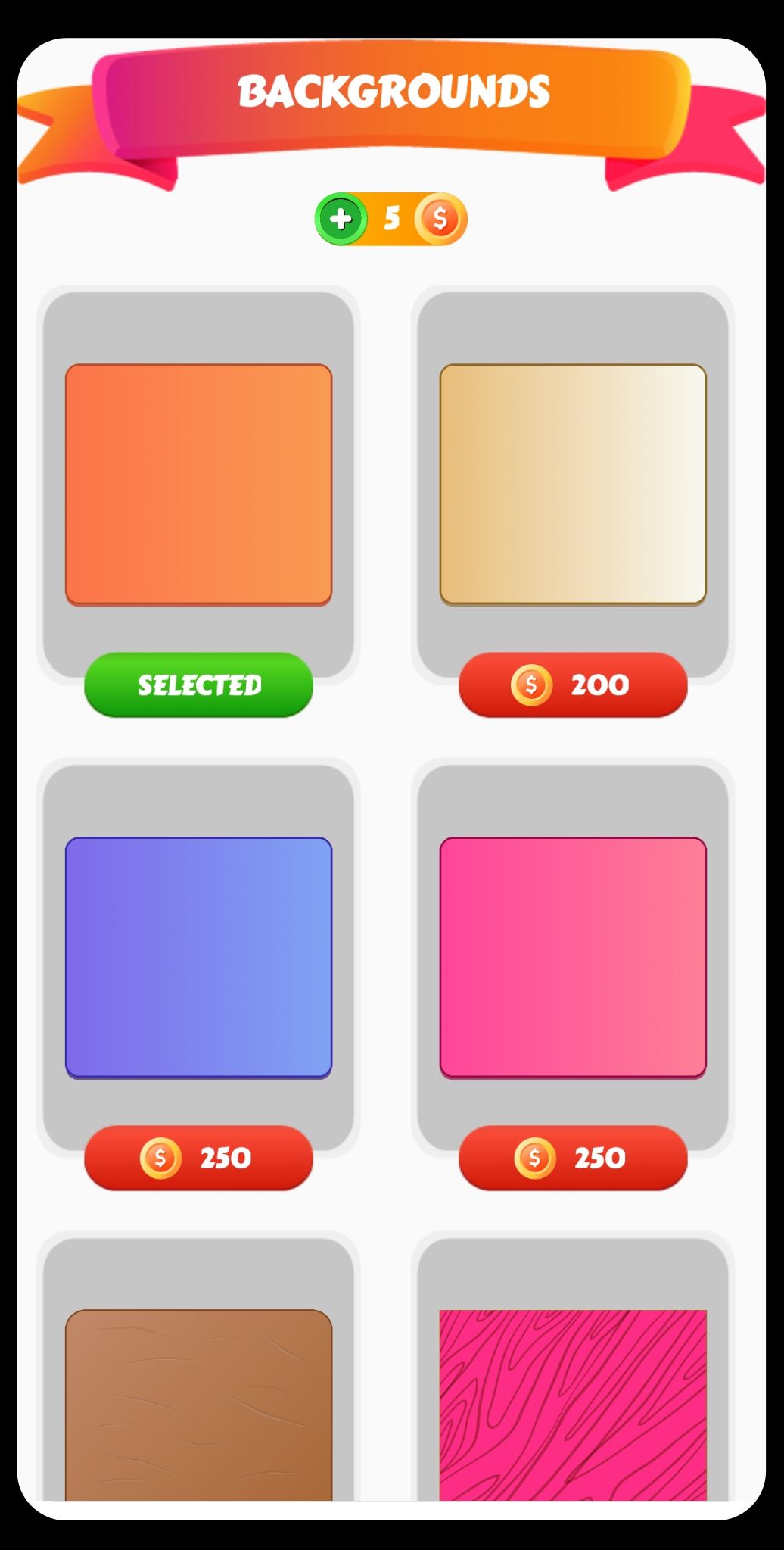Preview the purple-blue gradient background tile

(x=198, y=957)
